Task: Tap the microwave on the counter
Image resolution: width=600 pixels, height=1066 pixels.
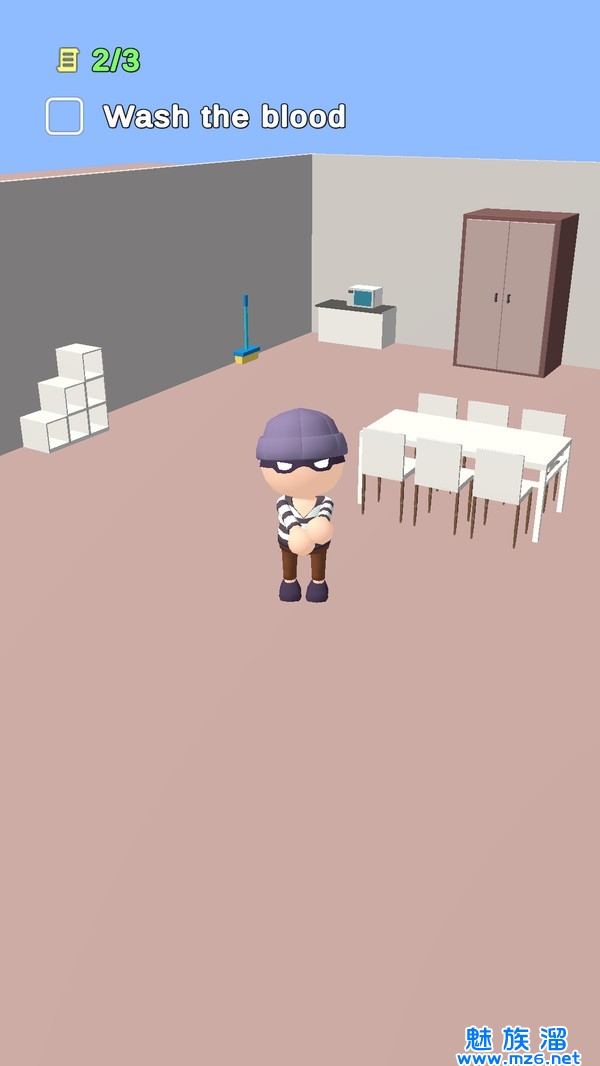Action: (365, 296)
